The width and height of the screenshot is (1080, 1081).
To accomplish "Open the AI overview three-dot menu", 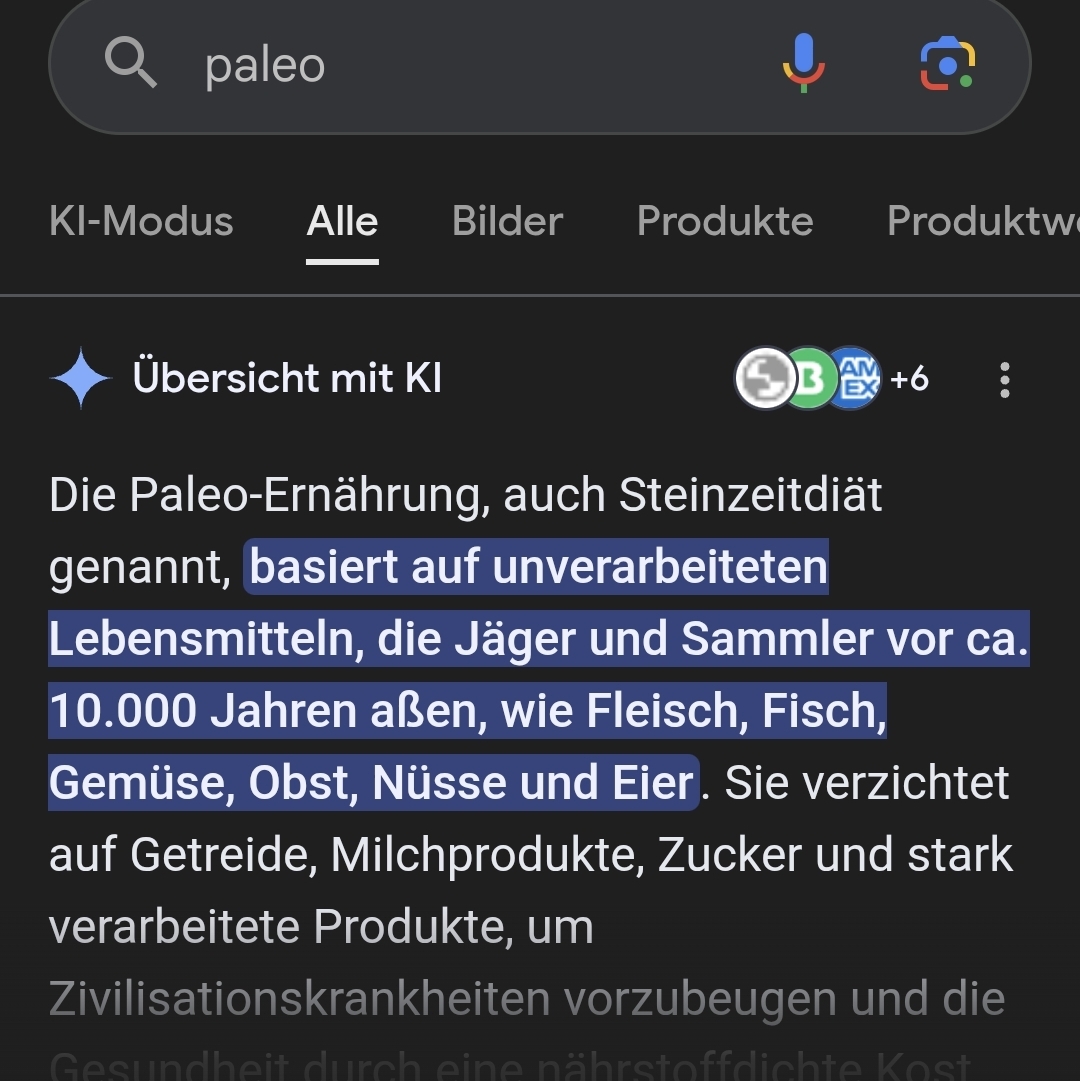I will (1004, 380).
